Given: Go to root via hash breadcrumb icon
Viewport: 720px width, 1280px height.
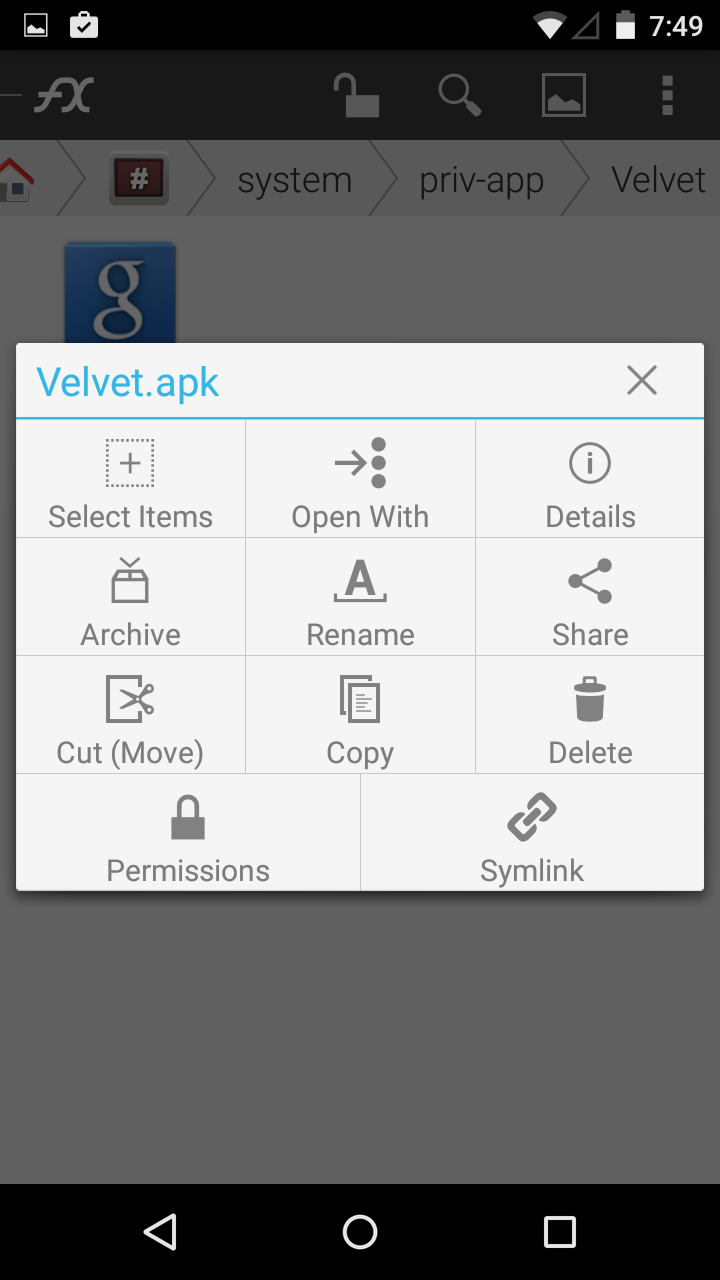Looking at the screenshot, I should (x=138, y=180).
